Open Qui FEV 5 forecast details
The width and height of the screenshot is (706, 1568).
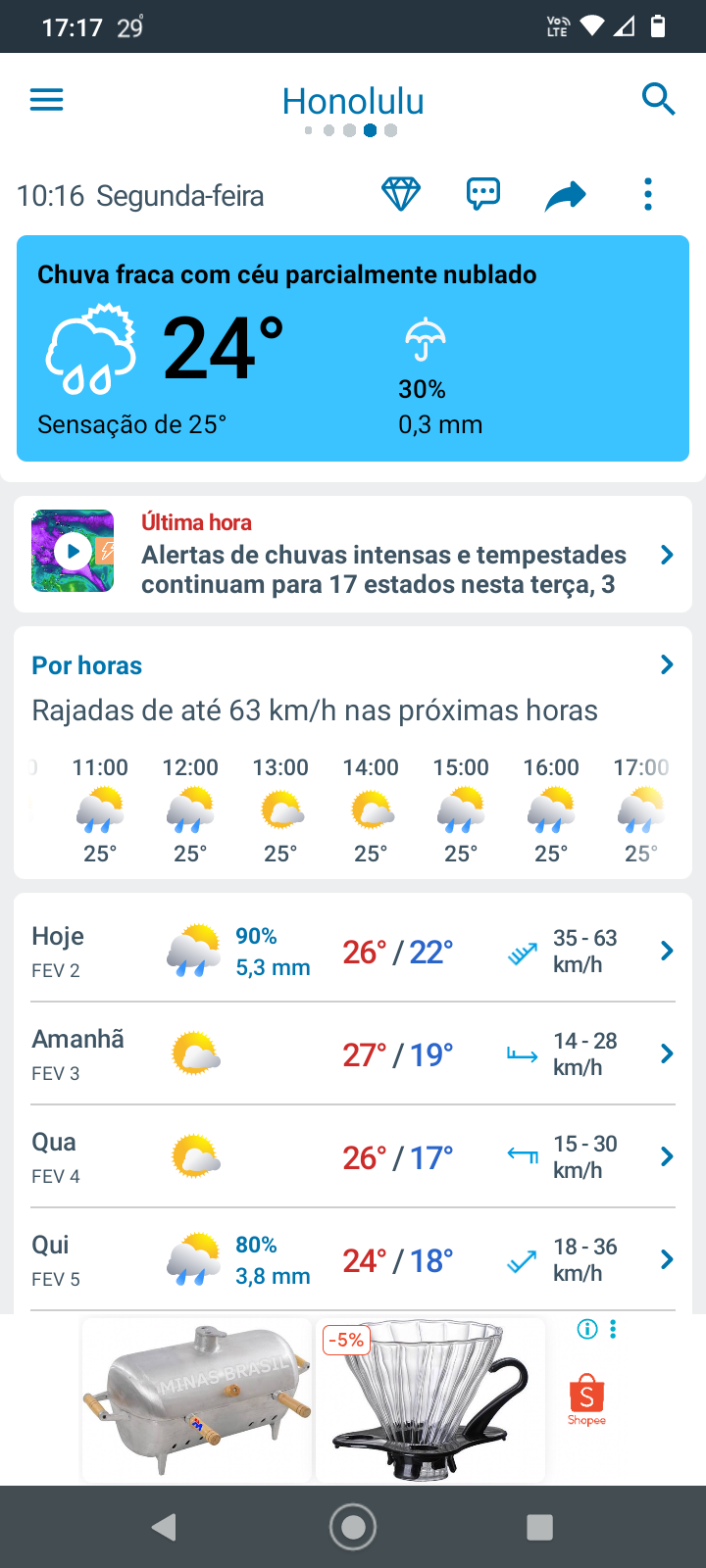353,1260
